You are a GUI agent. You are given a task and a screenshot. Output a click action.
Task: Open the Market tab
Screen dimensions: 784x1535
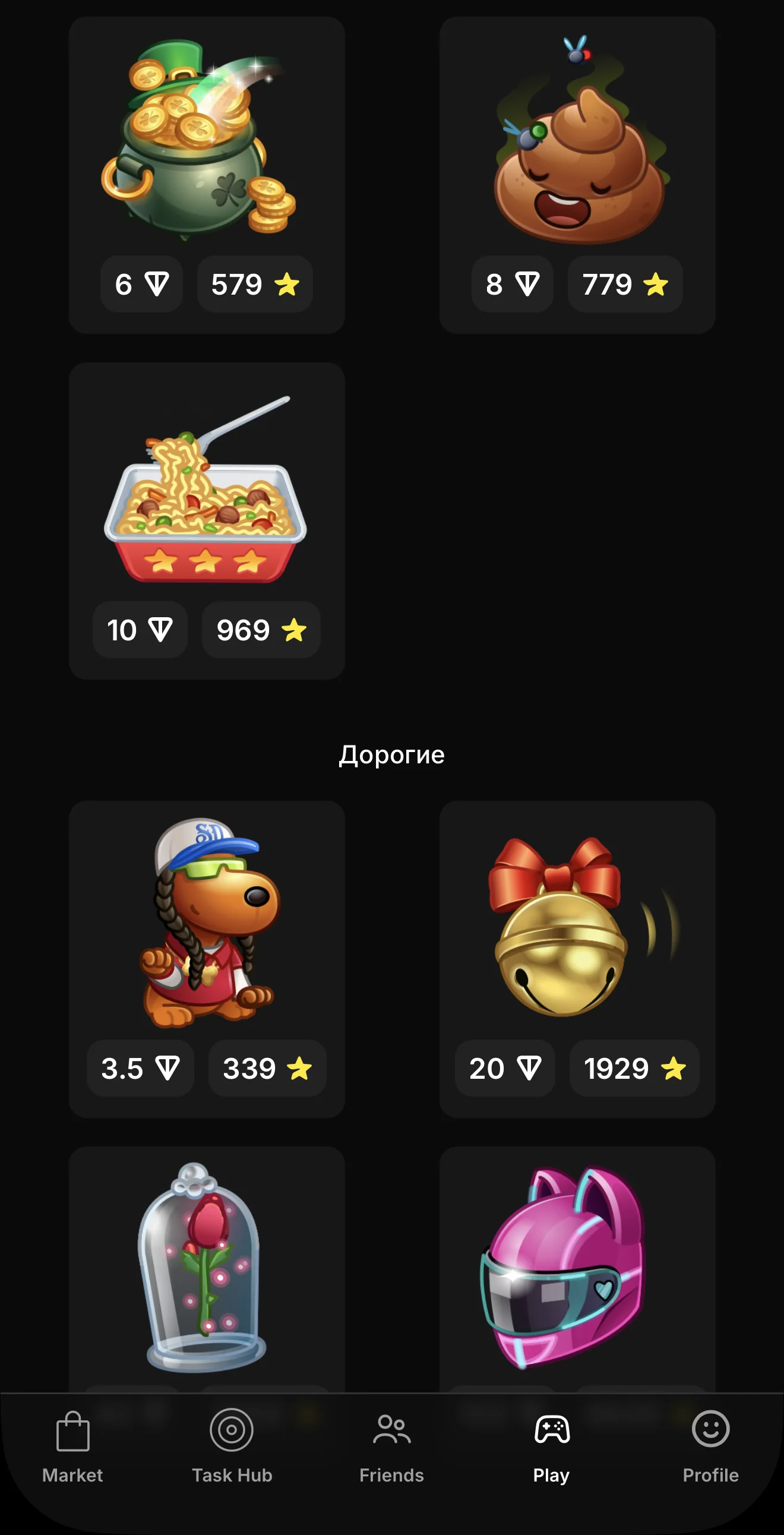72,1447
